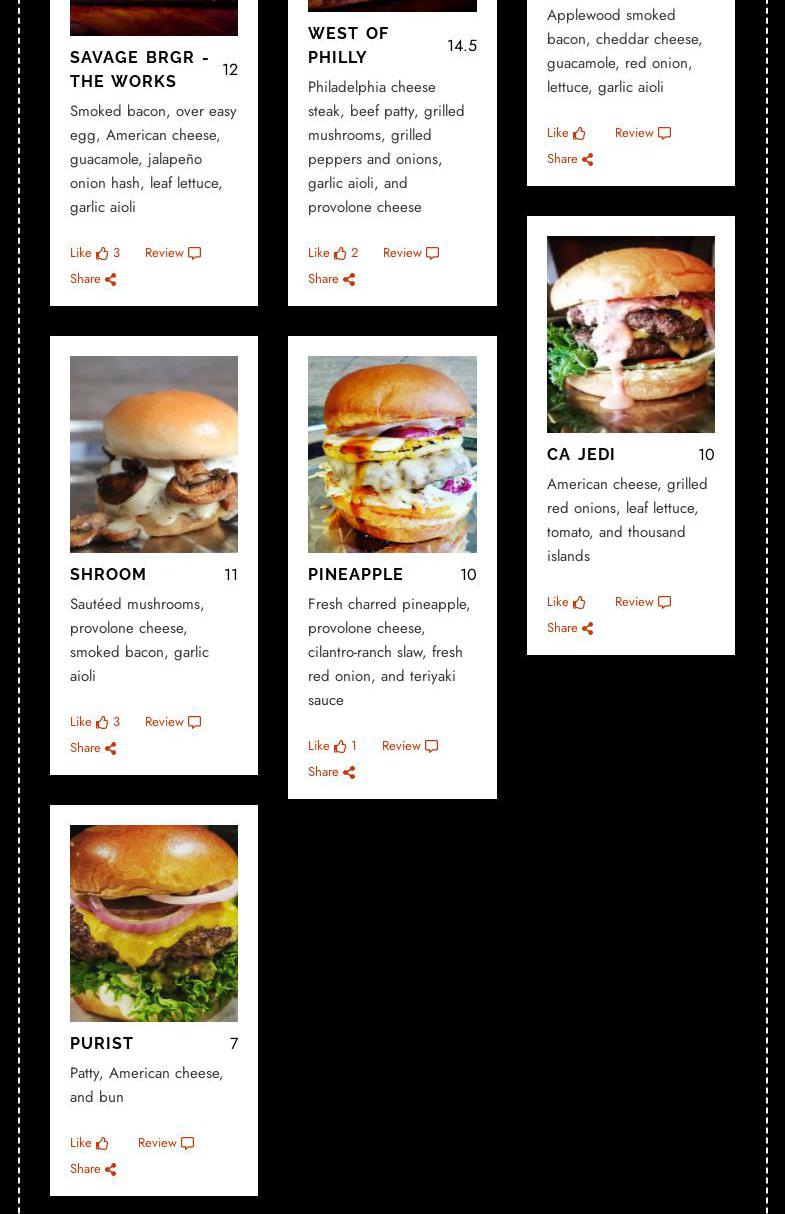The width and height of the screenshot is (785, 1214).
Task: Share the Shroom burger
Action: click(93, 748)
